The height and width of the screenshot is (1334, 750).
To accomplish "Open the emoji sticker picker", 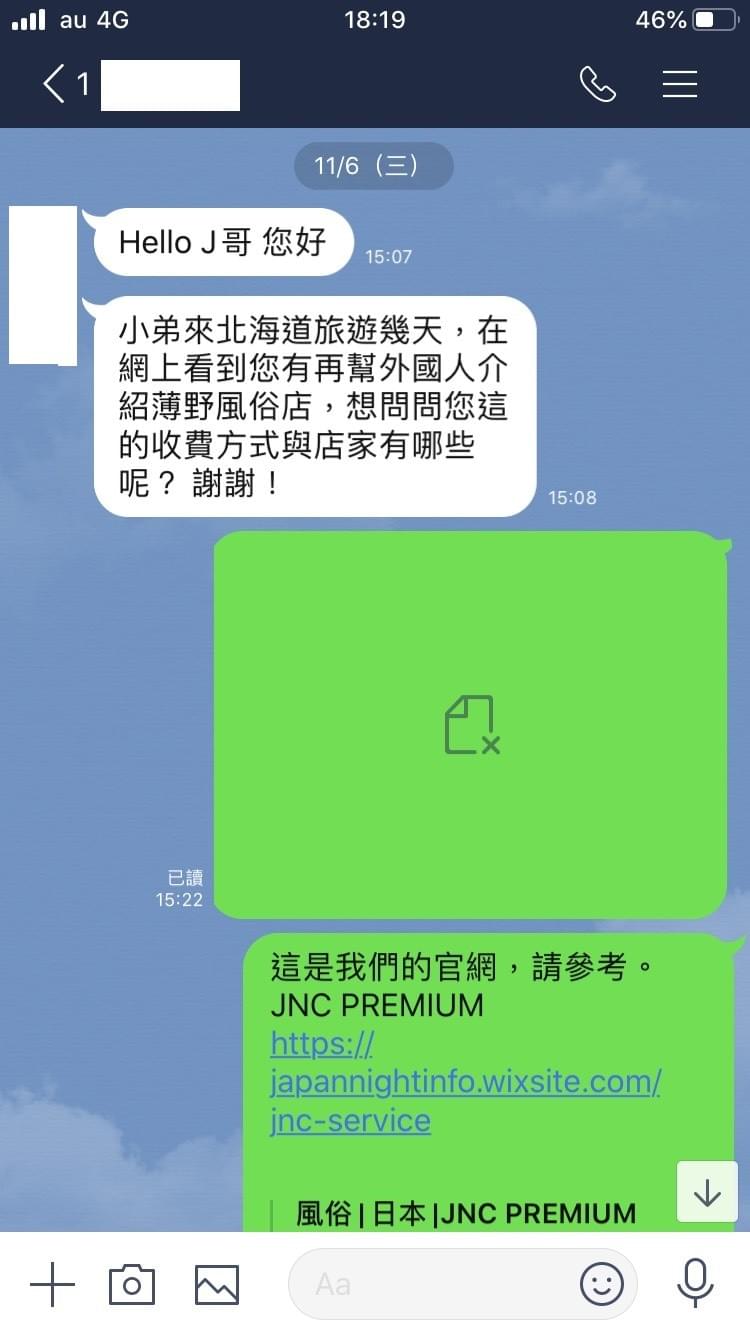I will tap(602, 1284).
